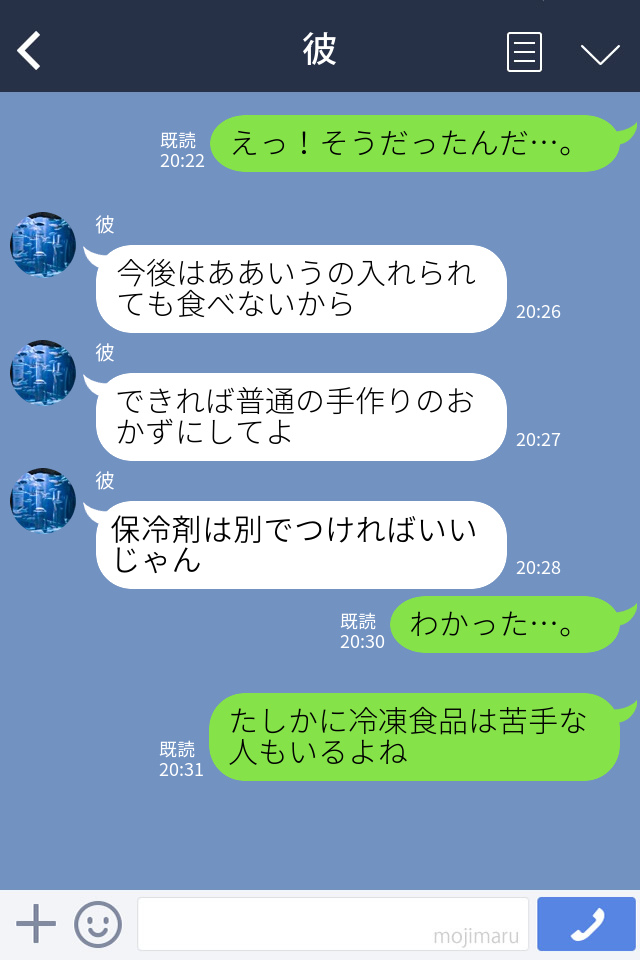Open the plus attachment menu

36,924
